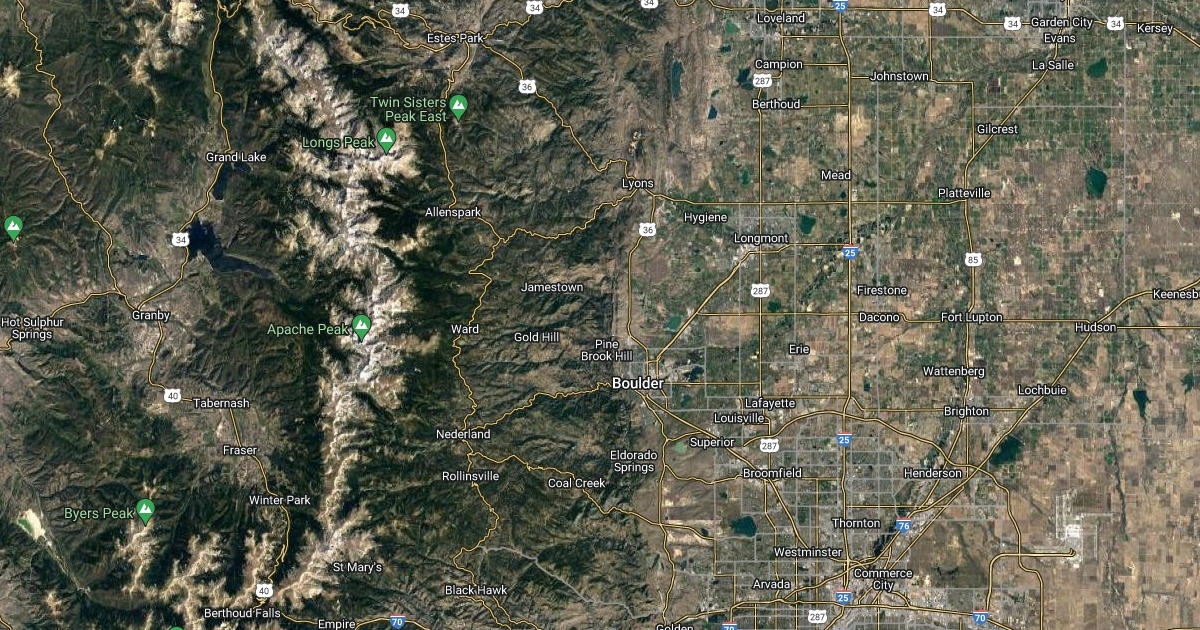Viewport: 1200px width, 630px height.
Task: Open the Longs Peak map marker
Action: [386, 140]
